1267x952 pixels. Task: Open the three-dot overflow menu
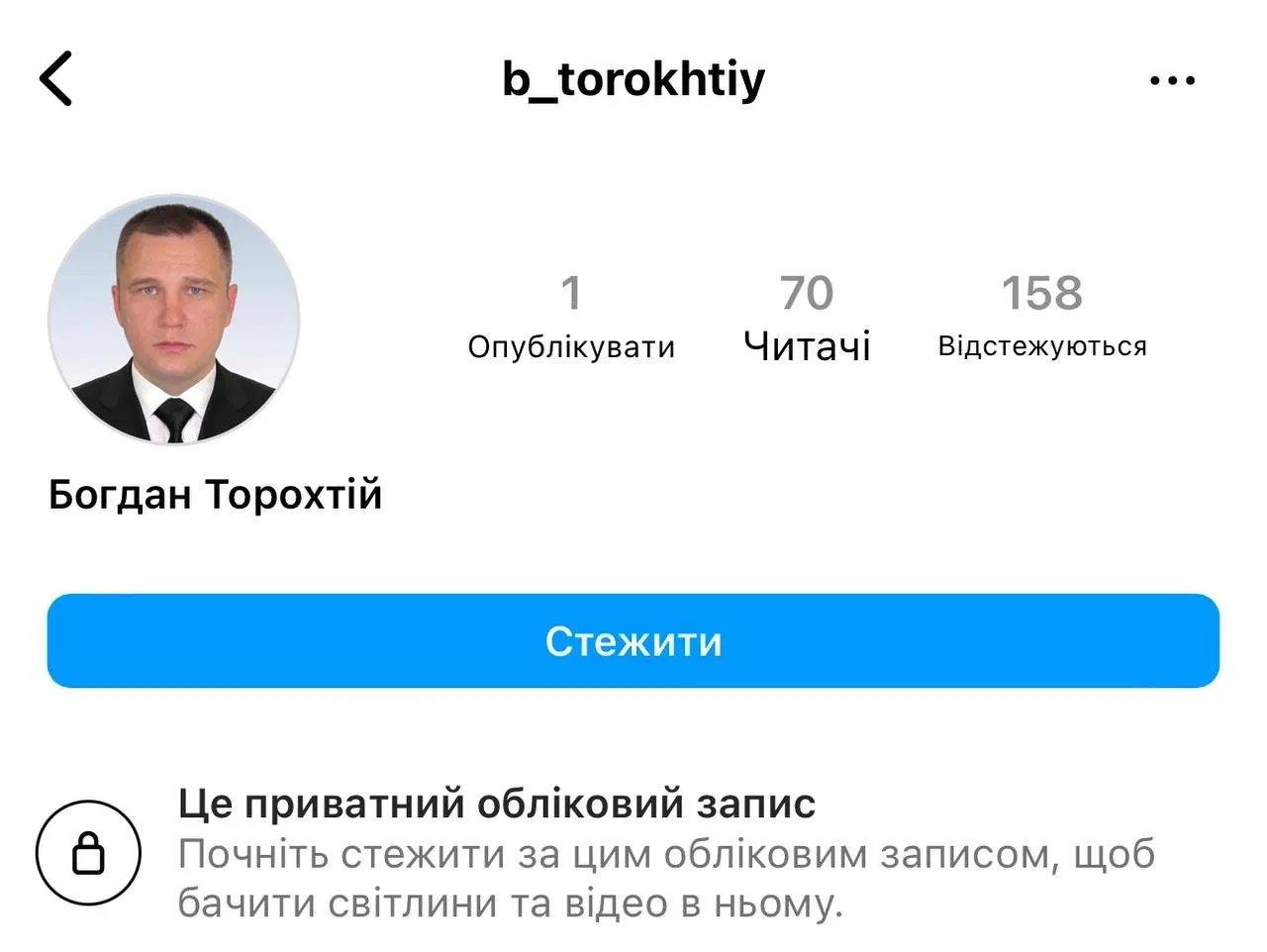click(x=1173, y=81)
